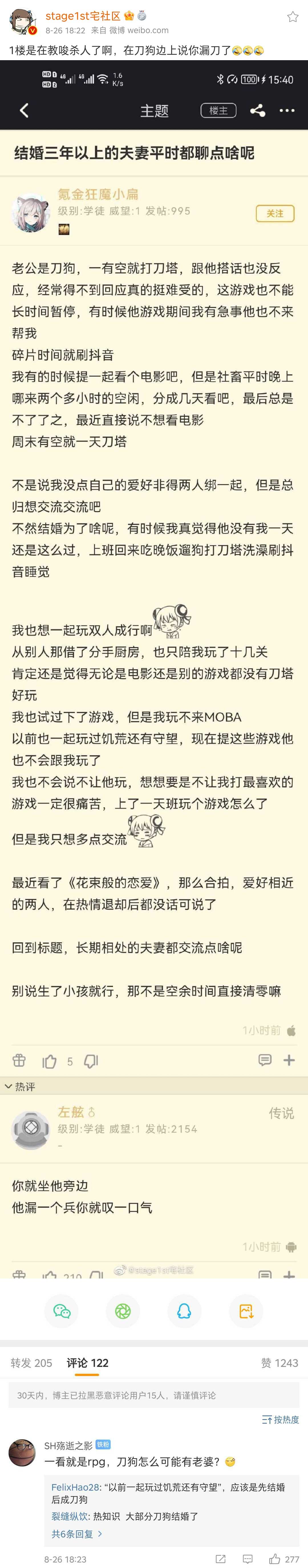
Task: Reply to SH殇逝之影's comment
Action: pos(248,1559)
